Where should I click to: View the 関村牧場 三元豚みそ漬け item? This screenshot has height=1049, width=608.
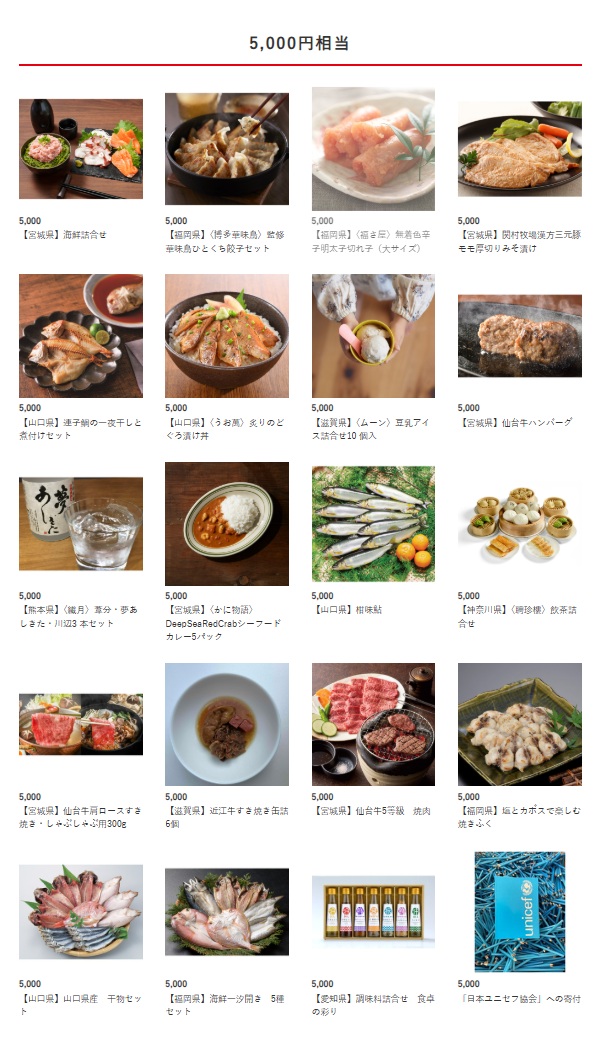click(x=519, y=149)
